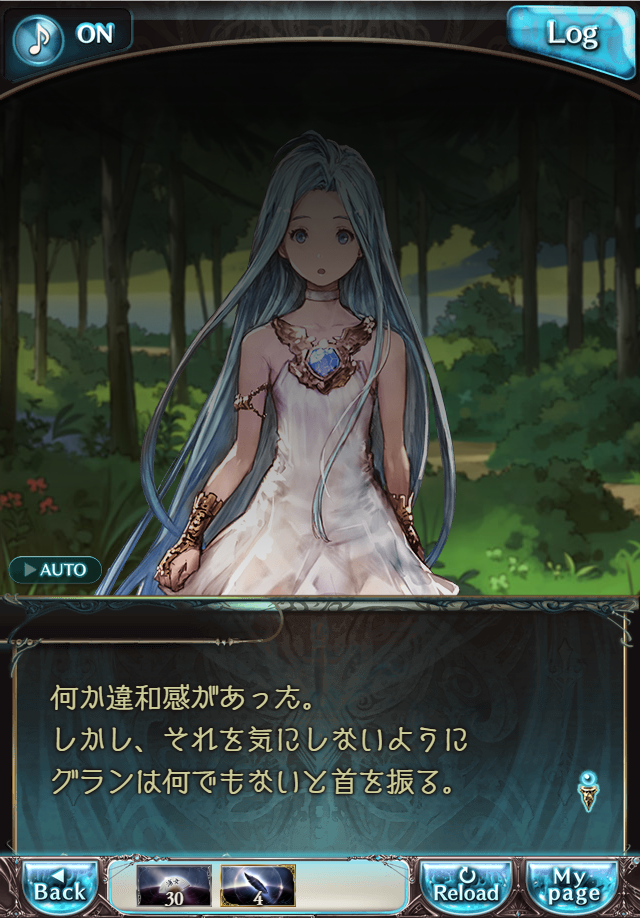The width and height of the screenshot is (640, 918).
Task: Enable AUTO dialogue playback
Action: pyautogui.click(x=55, y=571)
